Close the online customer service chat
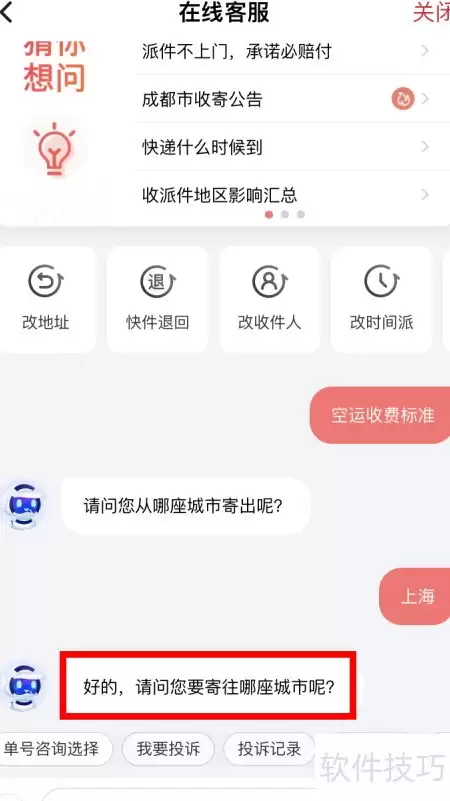Viewport: 450px width, 801px height. tap(431, 13)
